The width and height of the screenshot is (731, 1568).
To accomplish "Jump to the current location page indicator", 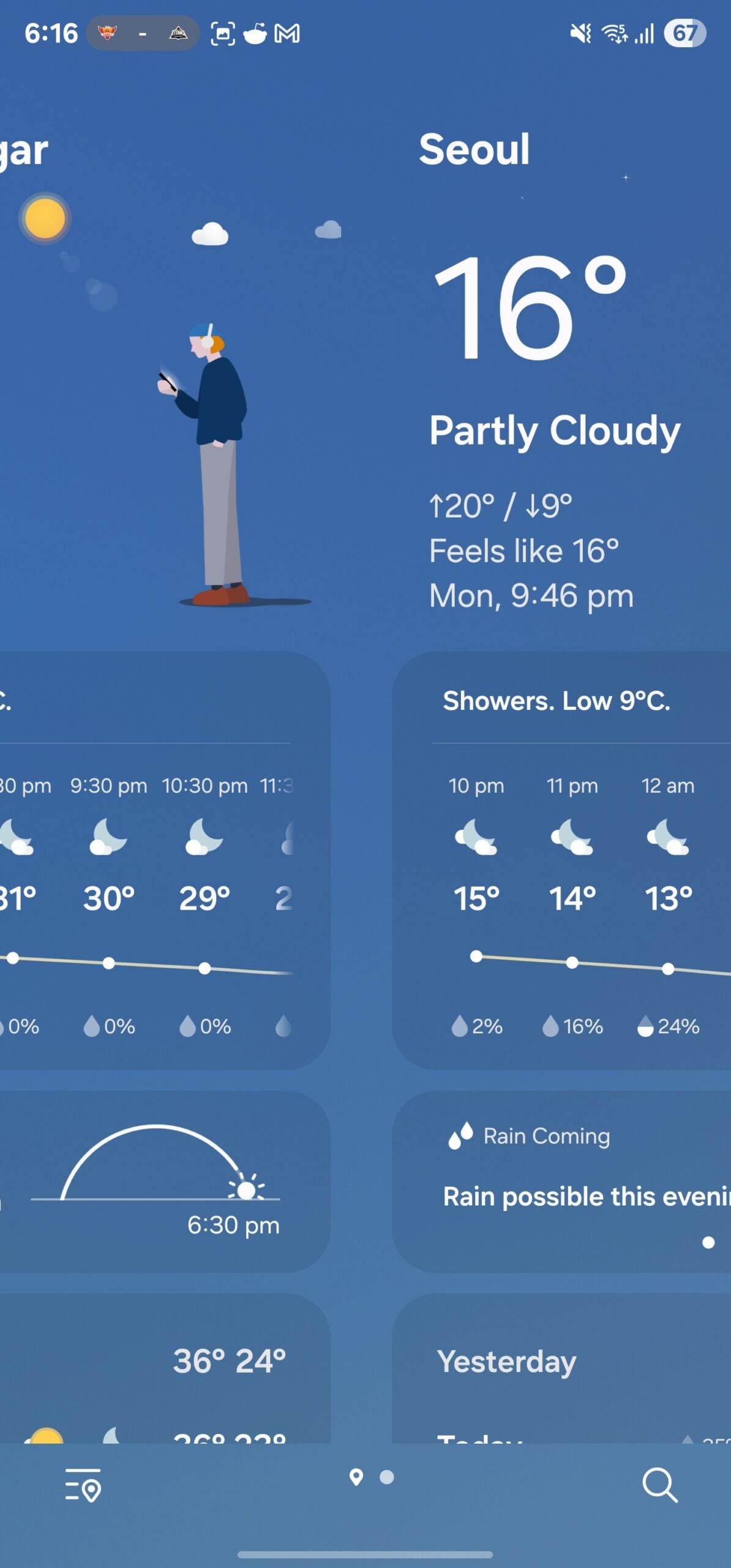I will pyautogui.click(x=356, y=1477).
